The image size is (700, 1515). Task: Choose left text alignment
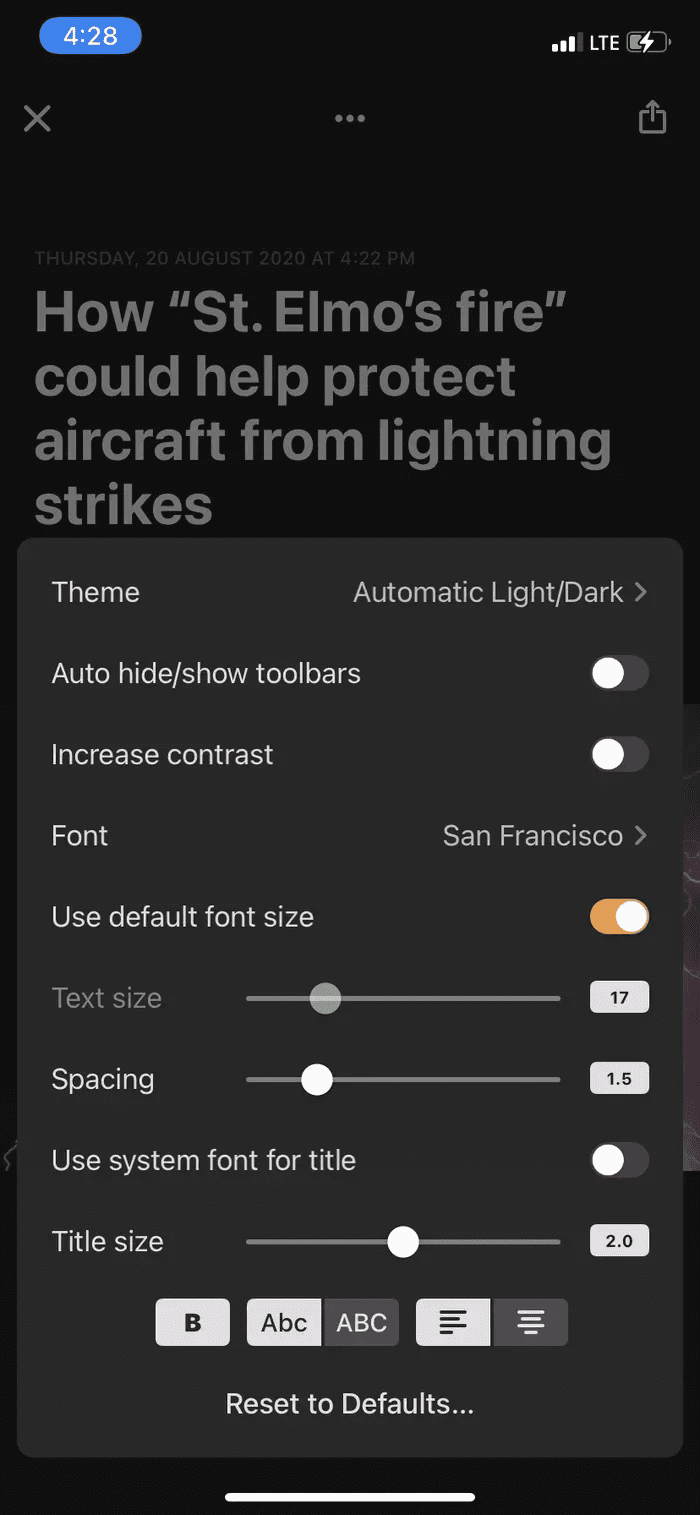tap(453, 1322)
